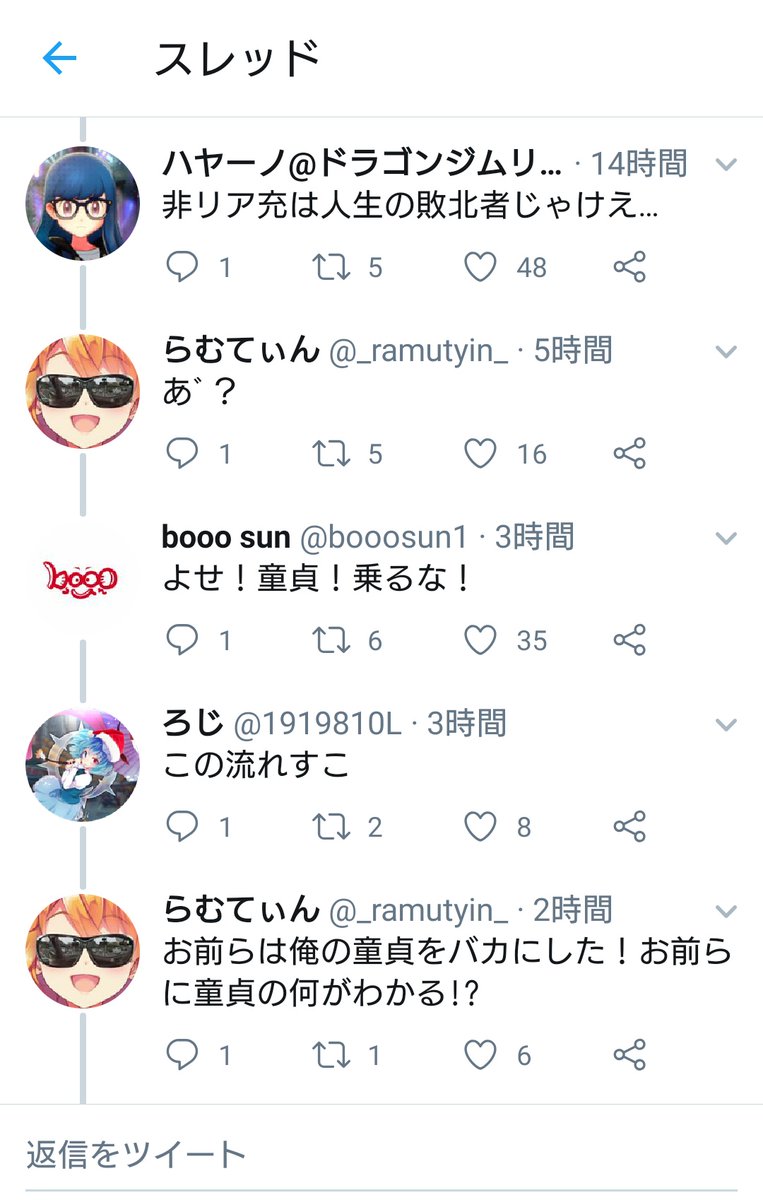This screenshot has width=763, height=1200.
Task: Reply to ろじ's tweet
Action: (182, 827)
